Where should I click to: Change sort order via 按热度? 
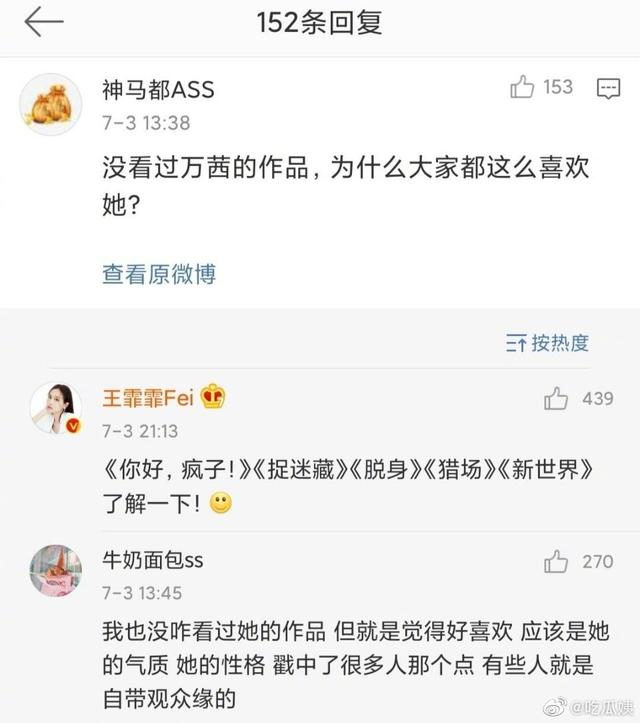pos(547,343)
